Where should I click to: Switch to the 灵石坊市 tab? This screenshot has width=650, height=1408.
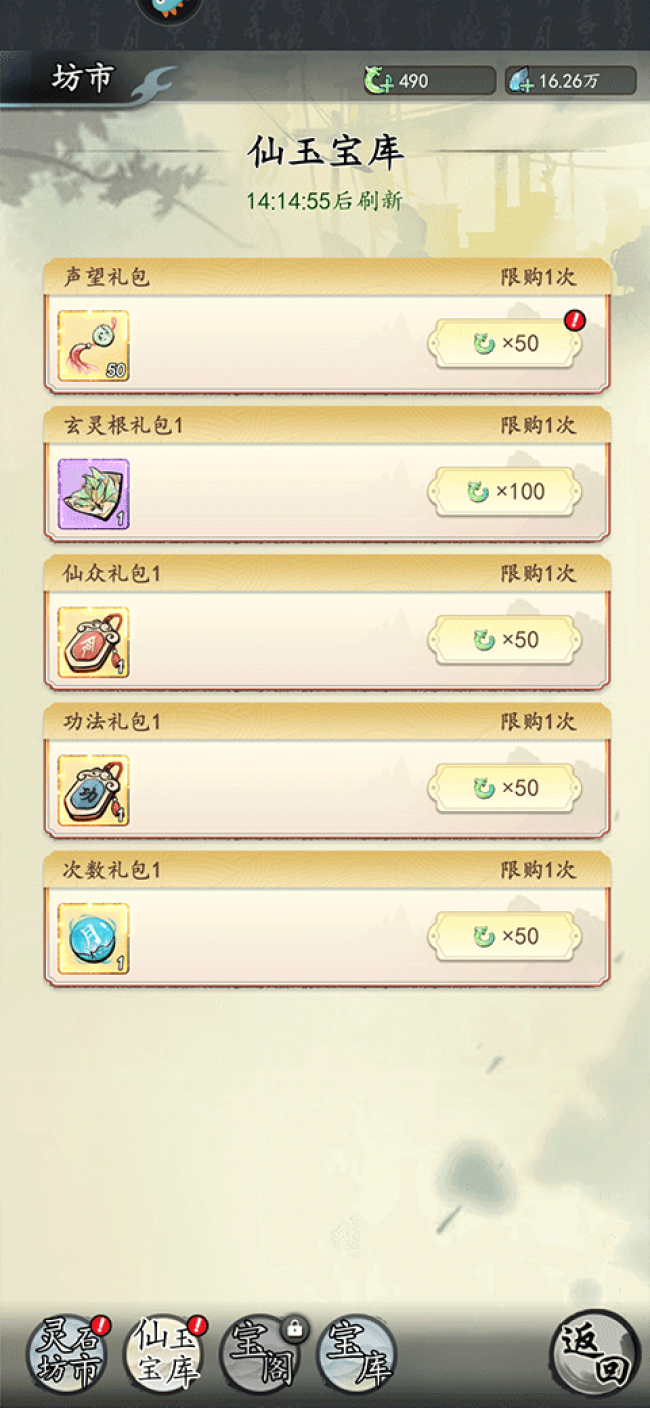(68, 1354)
